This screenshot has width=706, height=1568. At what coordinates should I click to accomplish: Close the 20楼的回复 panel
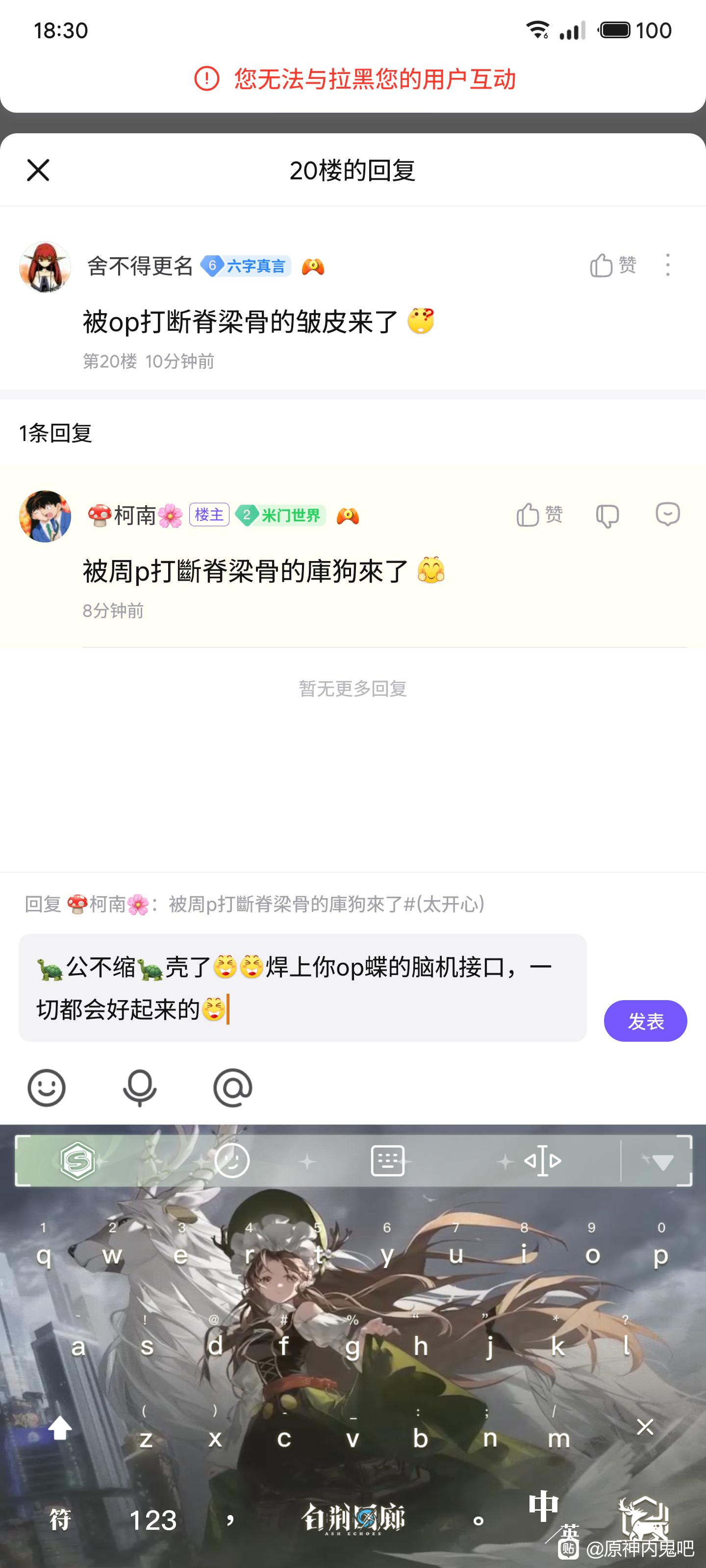pyautogui.click(x=38, y=171)
